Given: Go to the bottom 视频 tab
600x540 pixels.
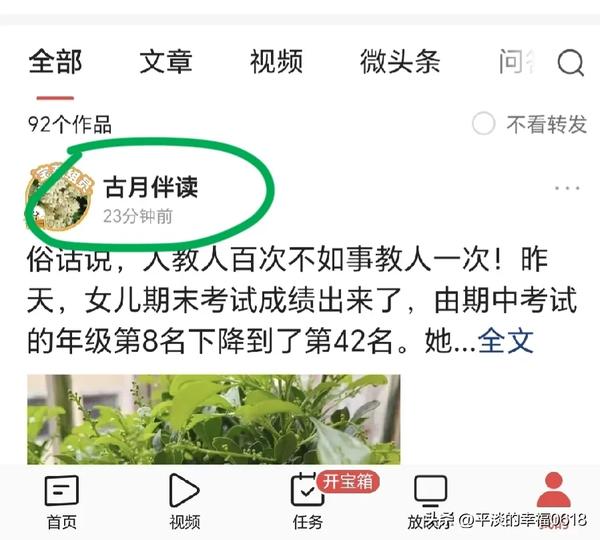Looking at the screenshot, I should (184, 501).
